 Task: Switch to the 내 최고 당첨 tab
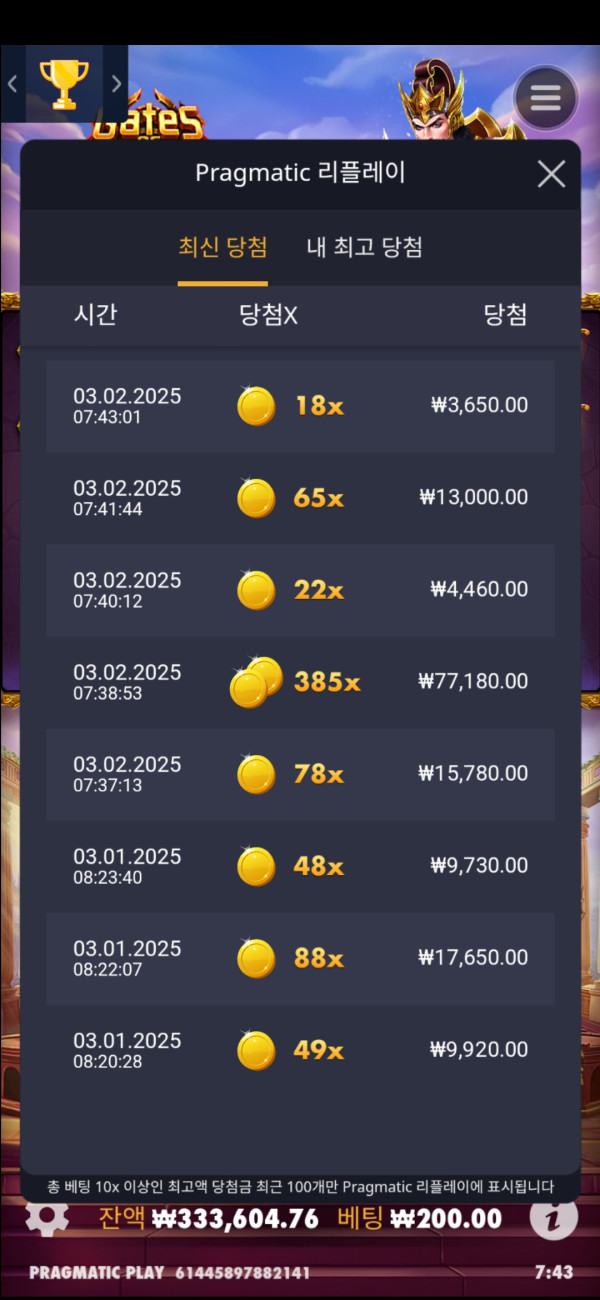pos(364,248)
